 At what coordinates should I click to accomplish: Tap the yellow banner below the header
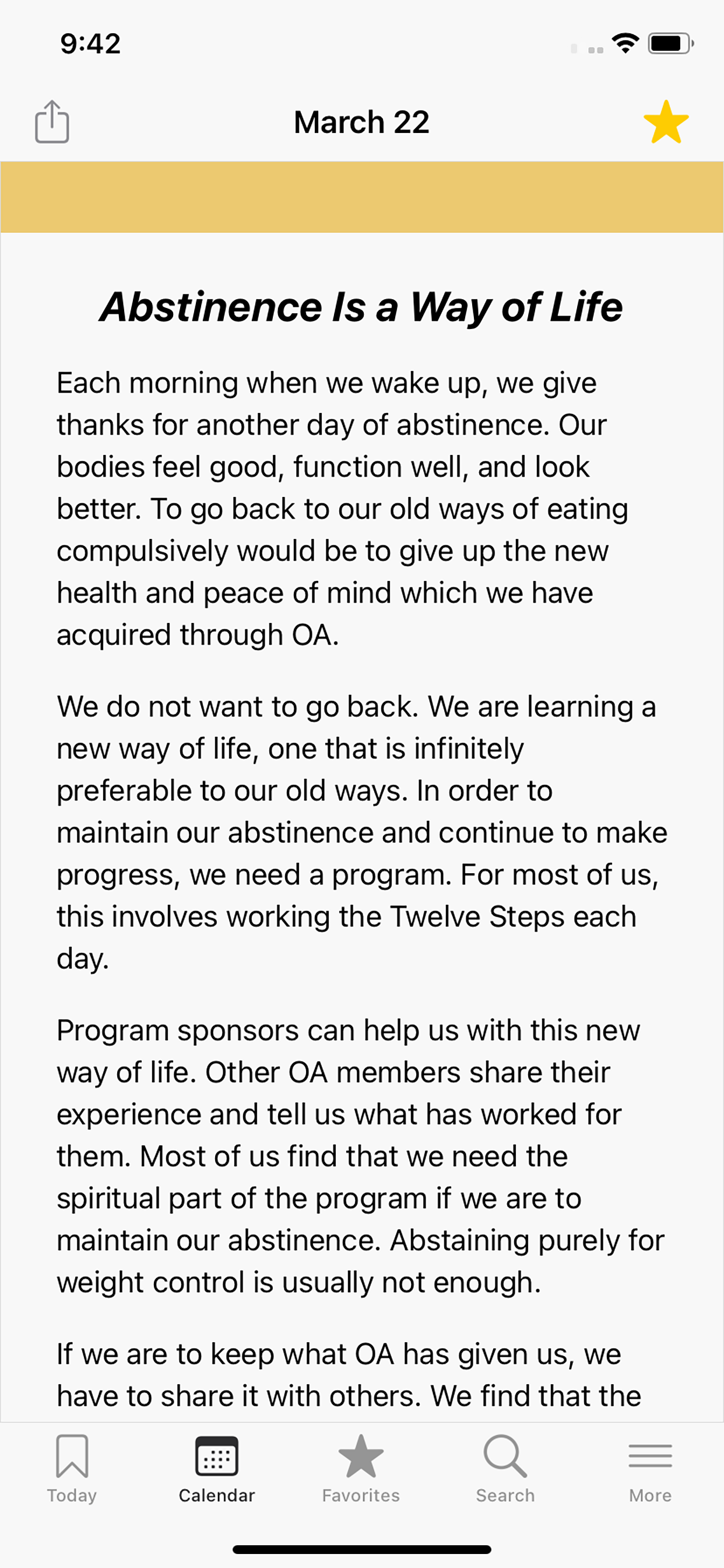(x=361, y=196)
